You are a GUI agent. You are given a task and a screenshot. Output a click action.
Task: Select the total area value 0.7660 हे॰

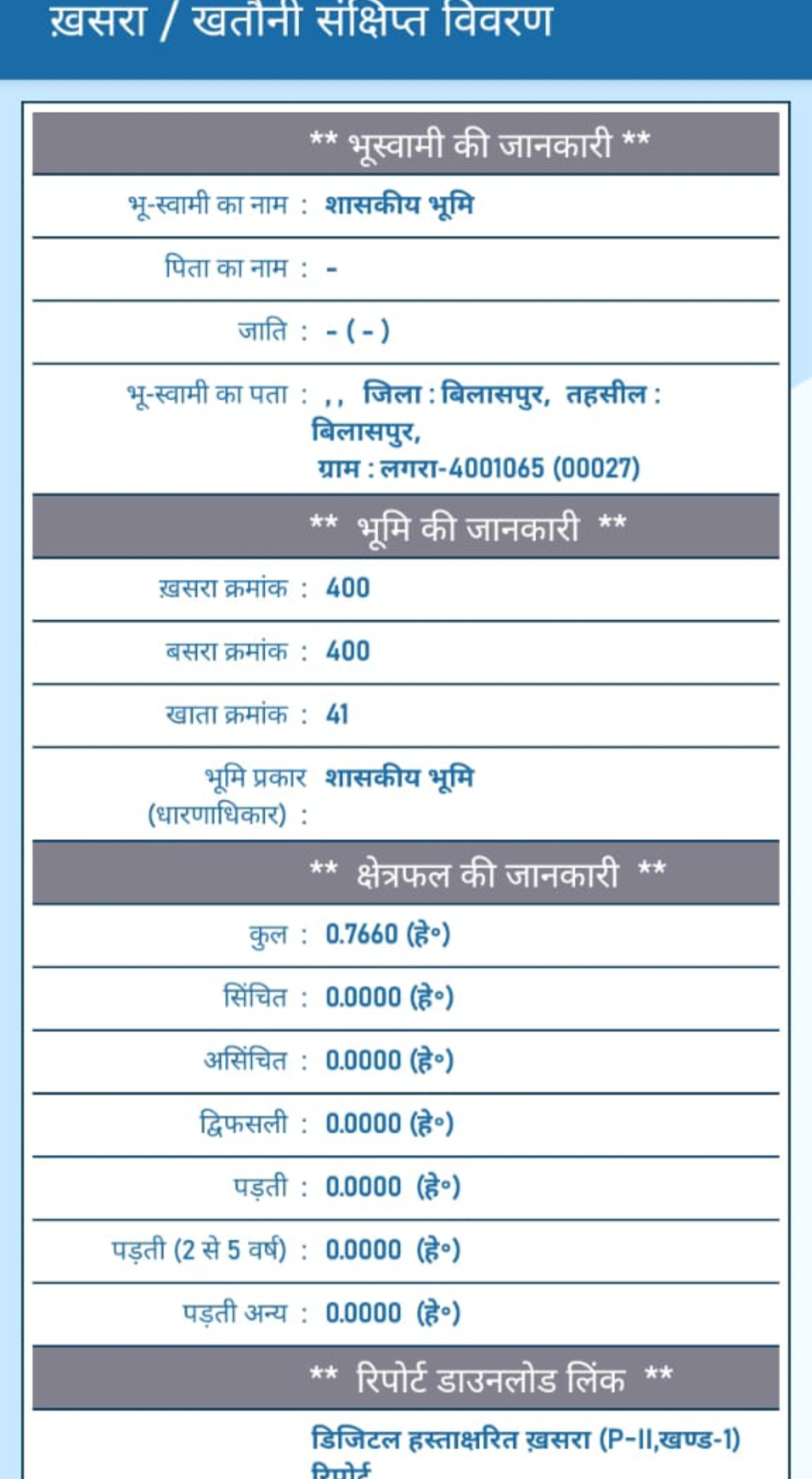coord(391,934)
